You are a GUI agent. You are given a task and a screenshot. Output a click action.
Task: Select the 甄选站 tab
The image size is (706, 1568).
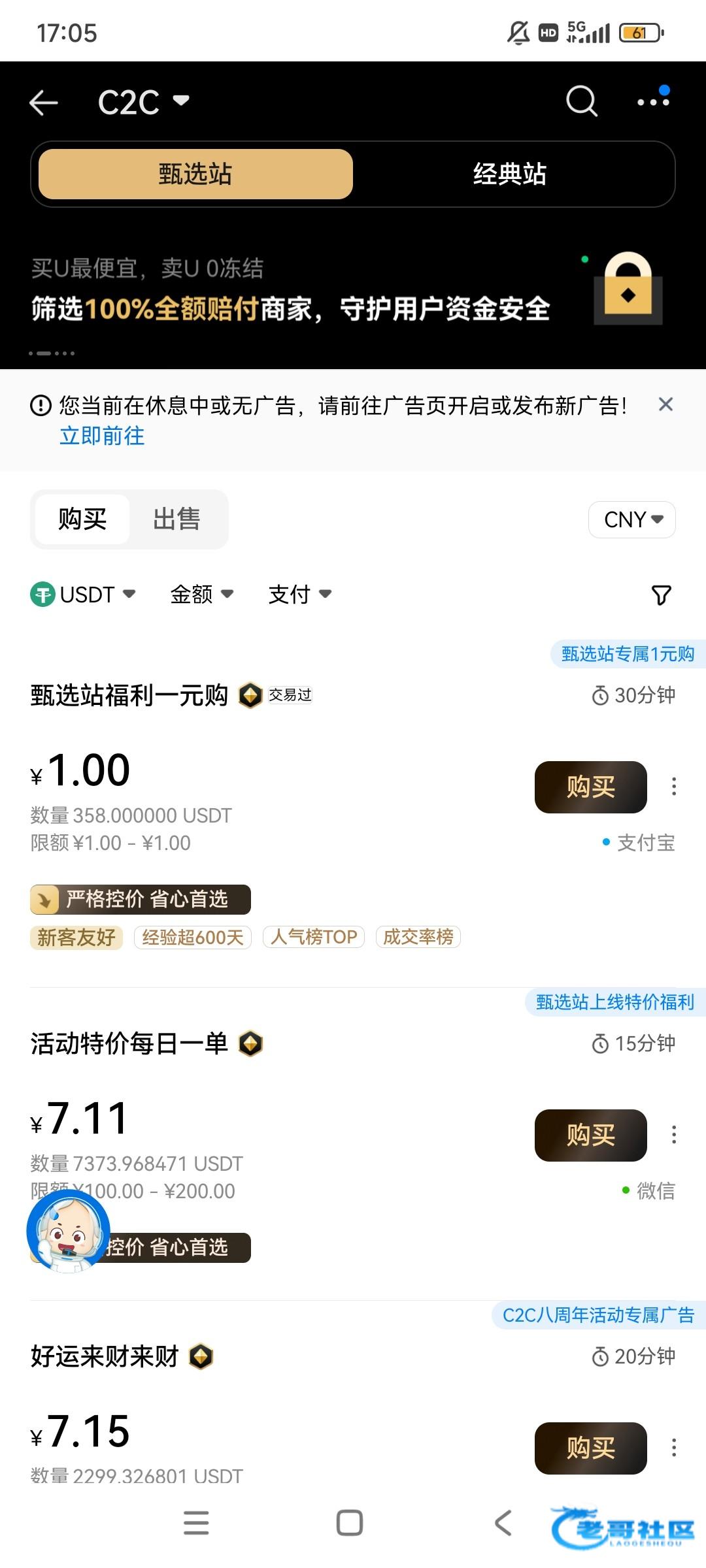[x=195, y=174]
